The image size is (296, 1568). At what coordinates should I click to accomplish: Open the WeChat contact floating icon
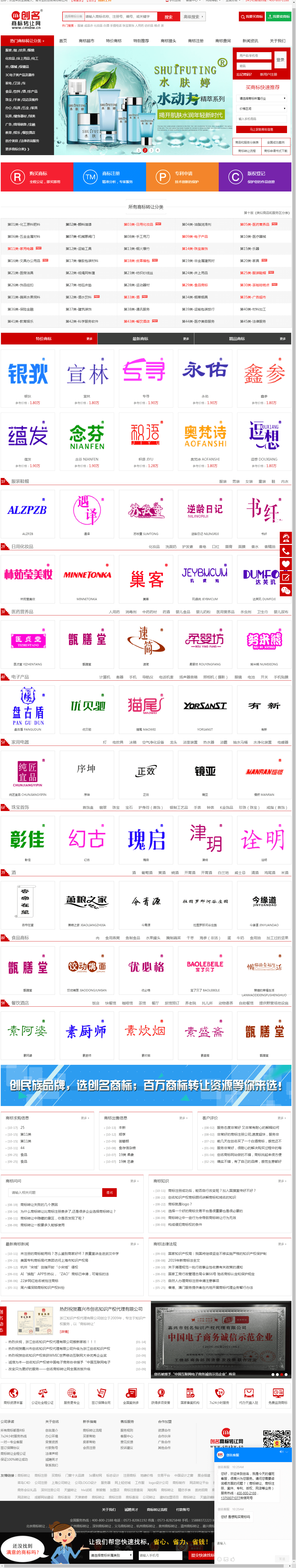(286, 590)
